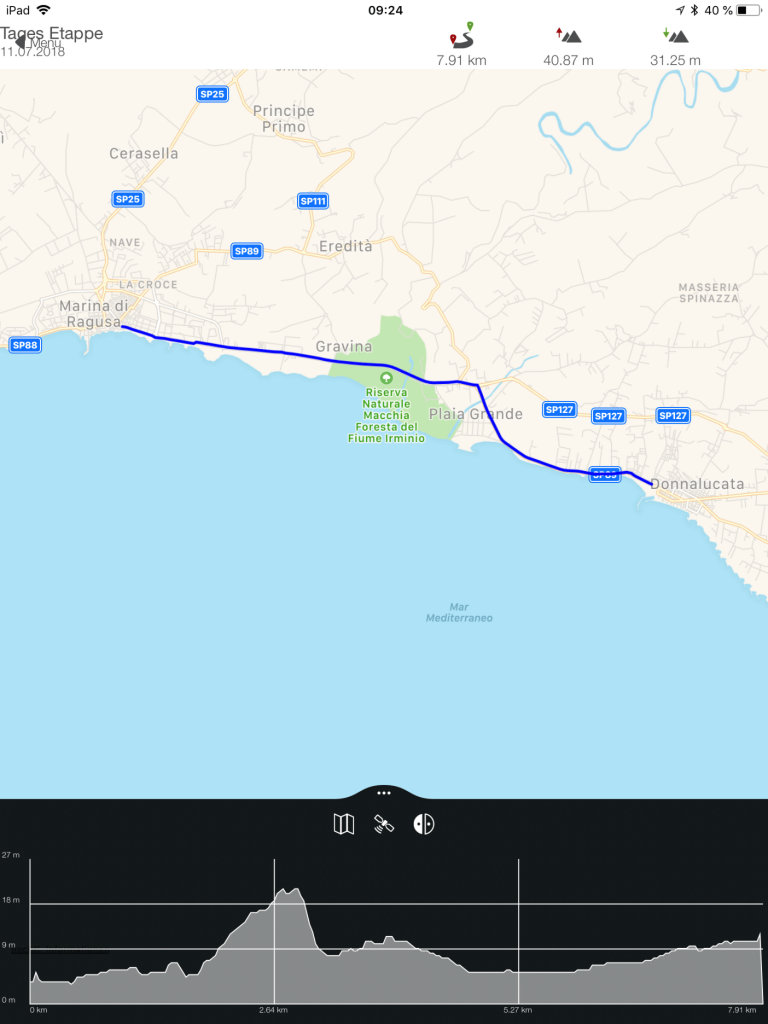Expand the three-dot panel handle
The image size is (768, 1024).
point(384,792)
